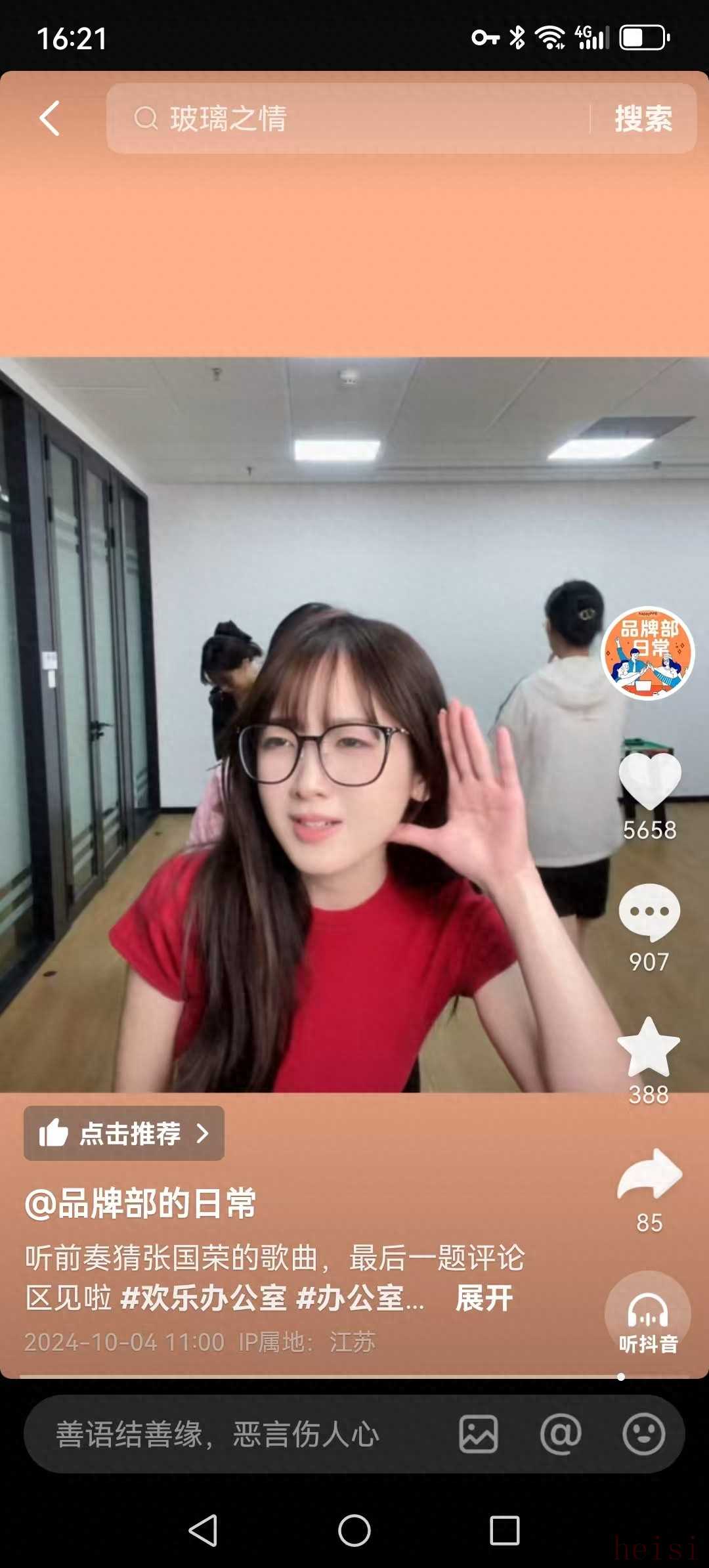709x1568 pixels.
Task: Add the video to favorites with the star
Action: point(649,1049)
